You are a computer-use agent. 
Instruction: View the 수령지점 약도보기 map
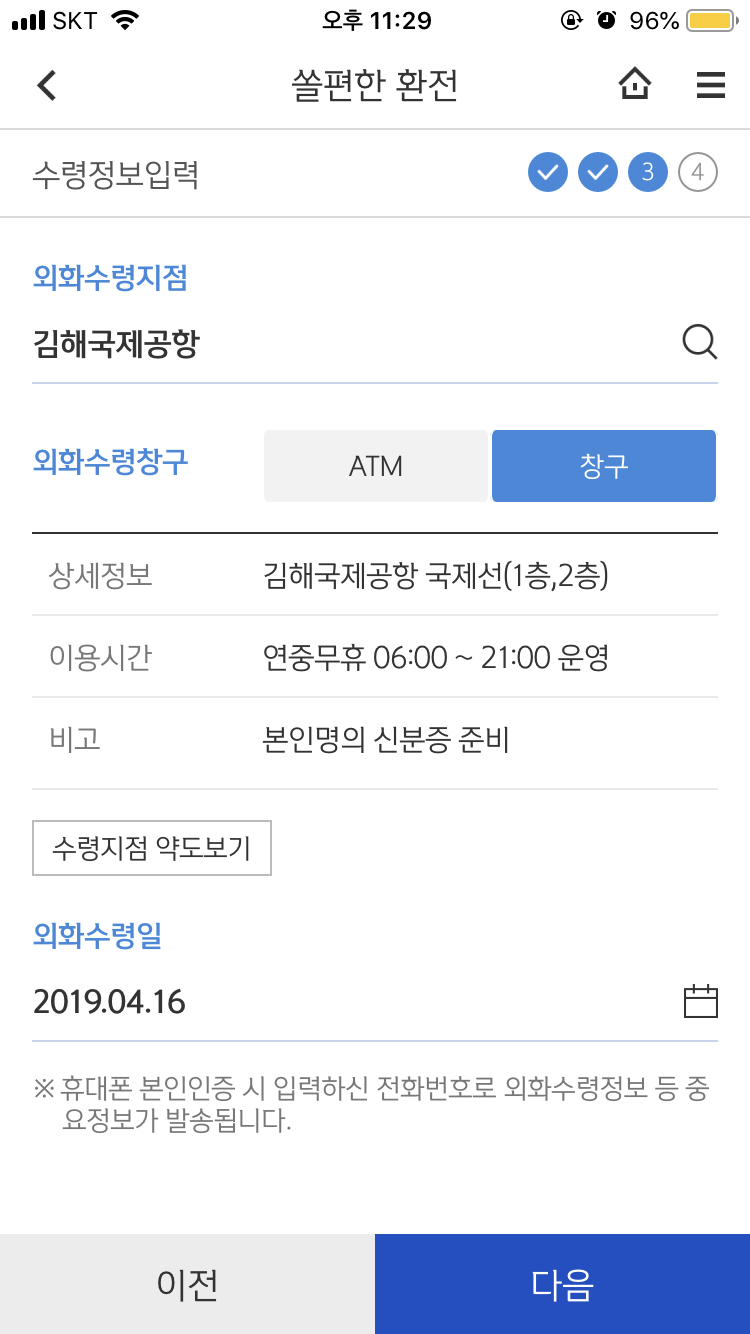click(152, 849)
